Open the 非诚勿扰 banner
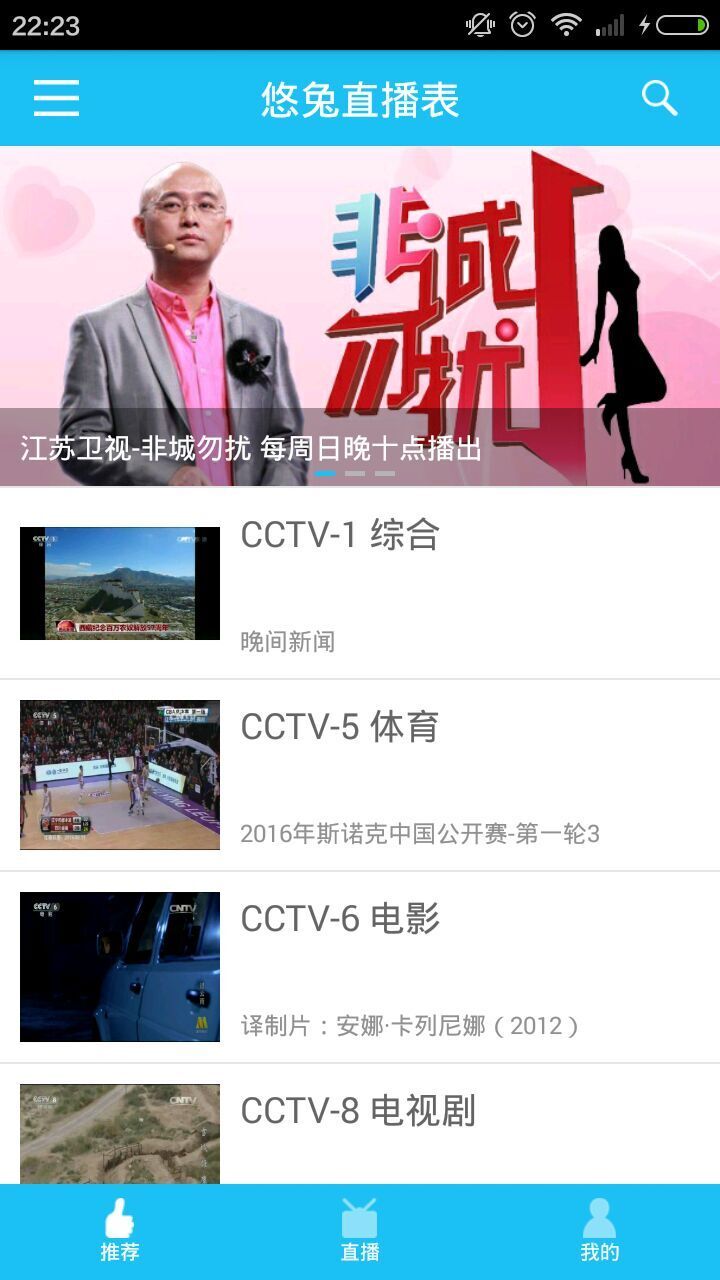Viewport: 720px width, 1280px height. coord(360,316)
